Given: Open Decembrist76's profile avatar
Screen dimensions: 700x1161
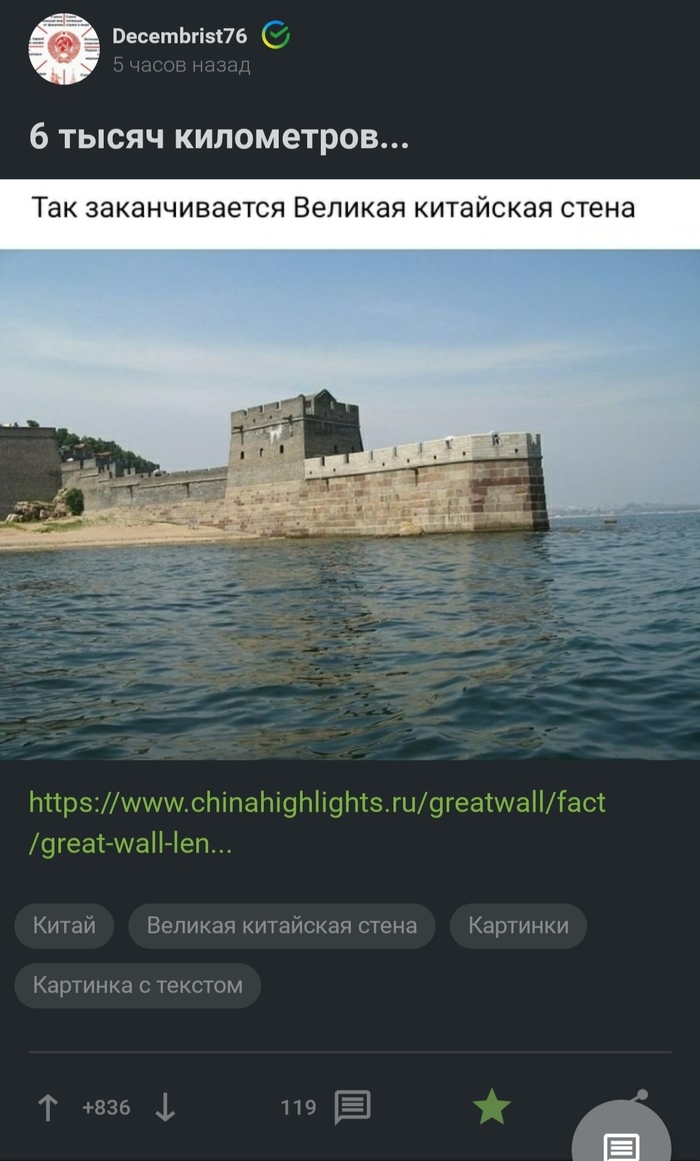Looking at the screenshot, I should (64, 49).
